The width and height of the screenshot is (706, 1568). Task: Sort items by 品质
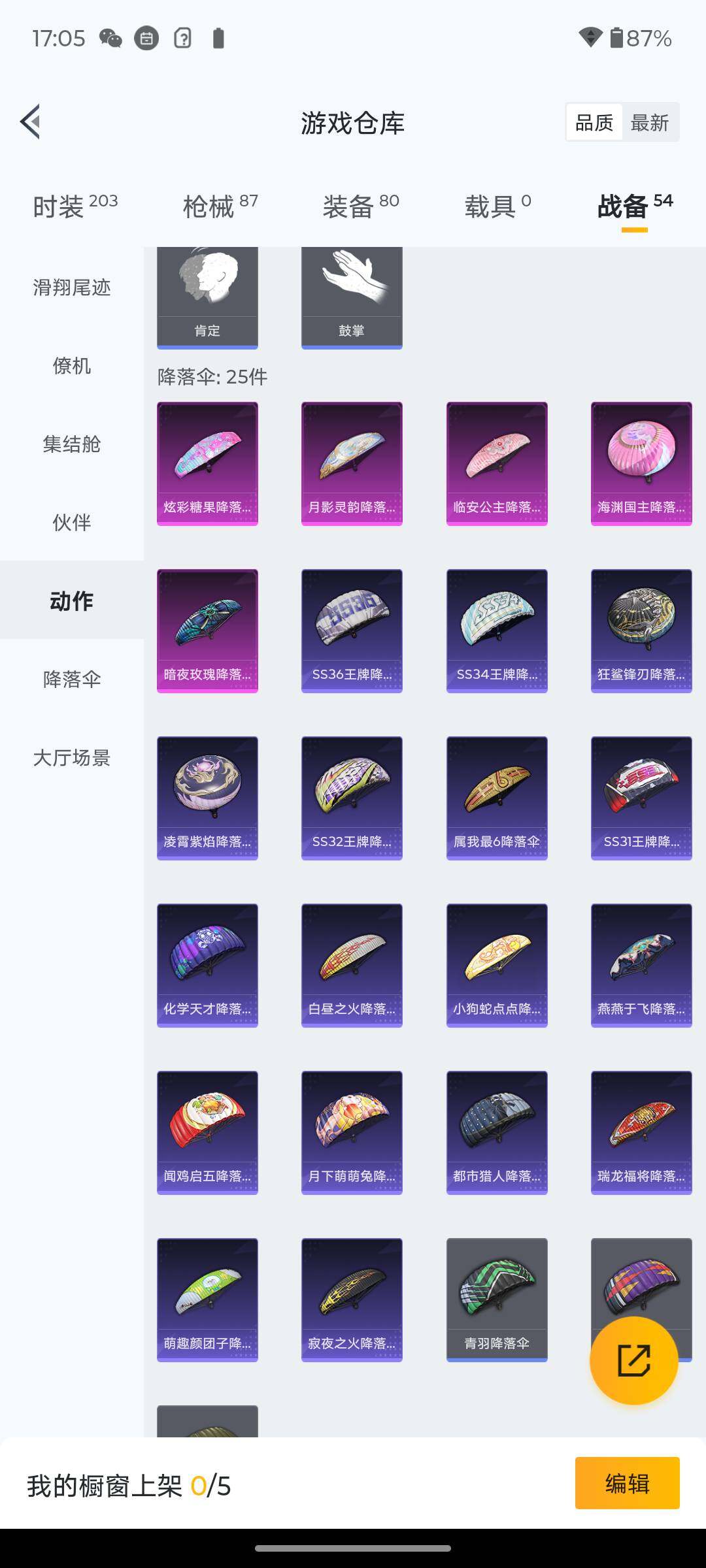pos(594,123)
